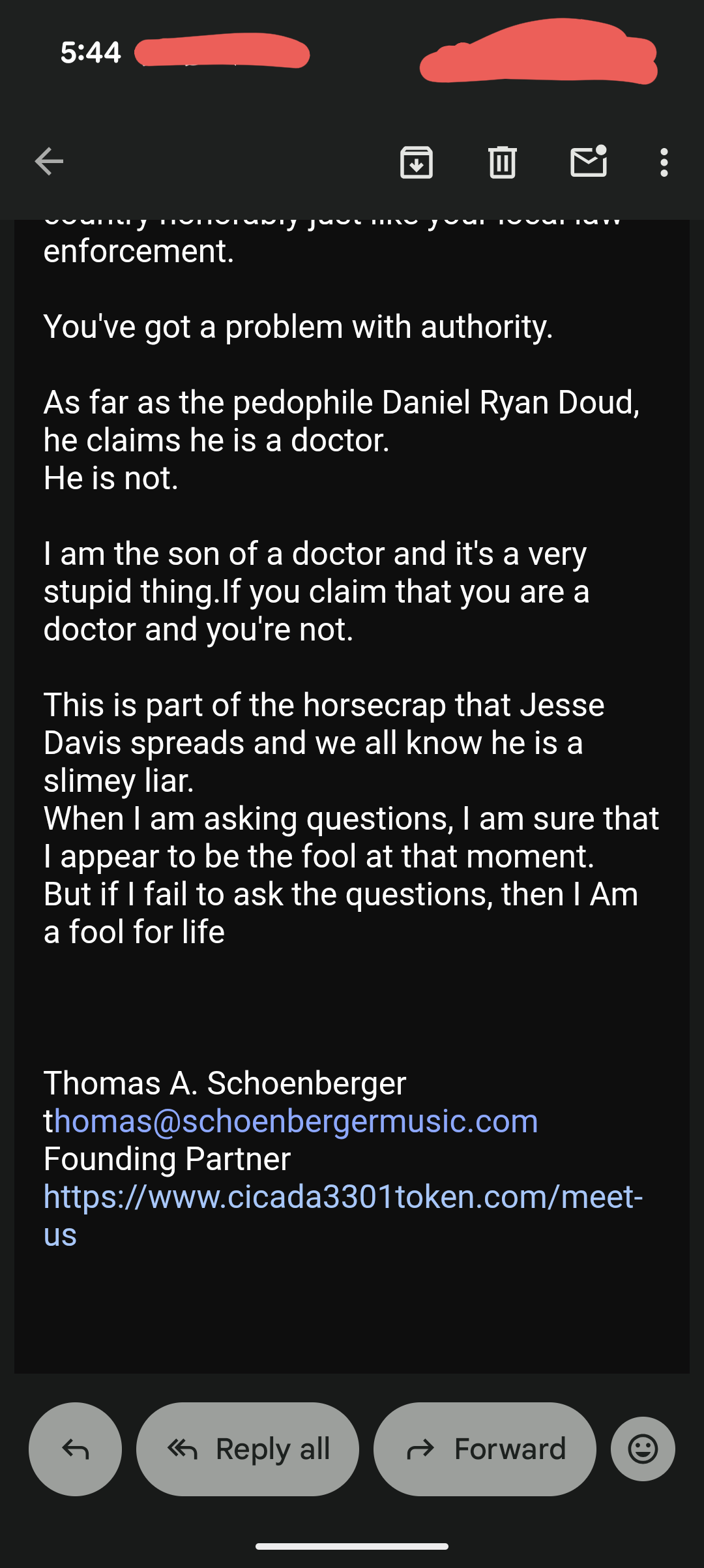Add an emoji reaction
The image size is (704, 1568).
click(643, 1449)
